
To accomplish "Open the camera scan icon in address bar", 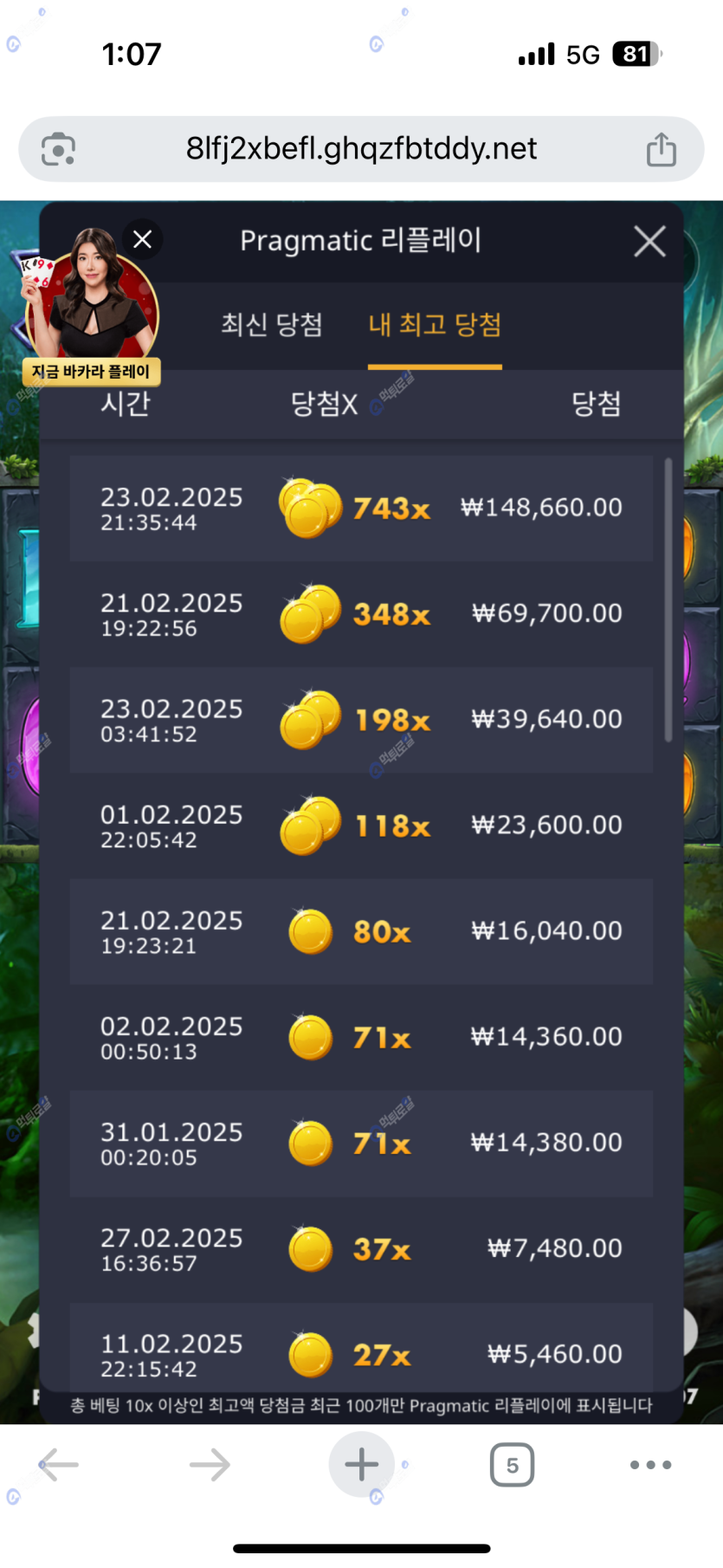I will click(x=58, y=149).
